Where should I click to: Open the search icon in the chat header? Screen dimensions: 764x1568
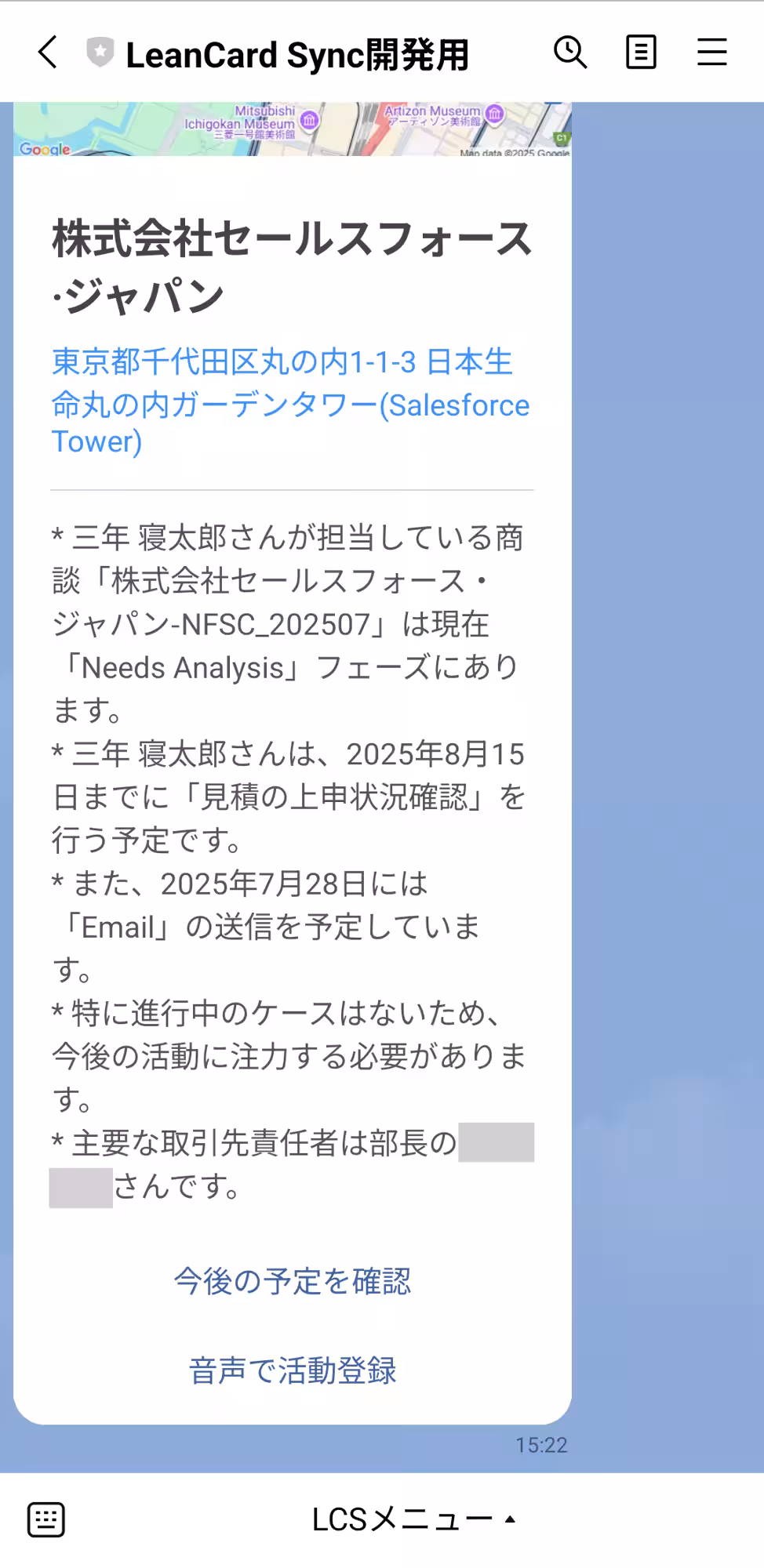pos(569,53)
